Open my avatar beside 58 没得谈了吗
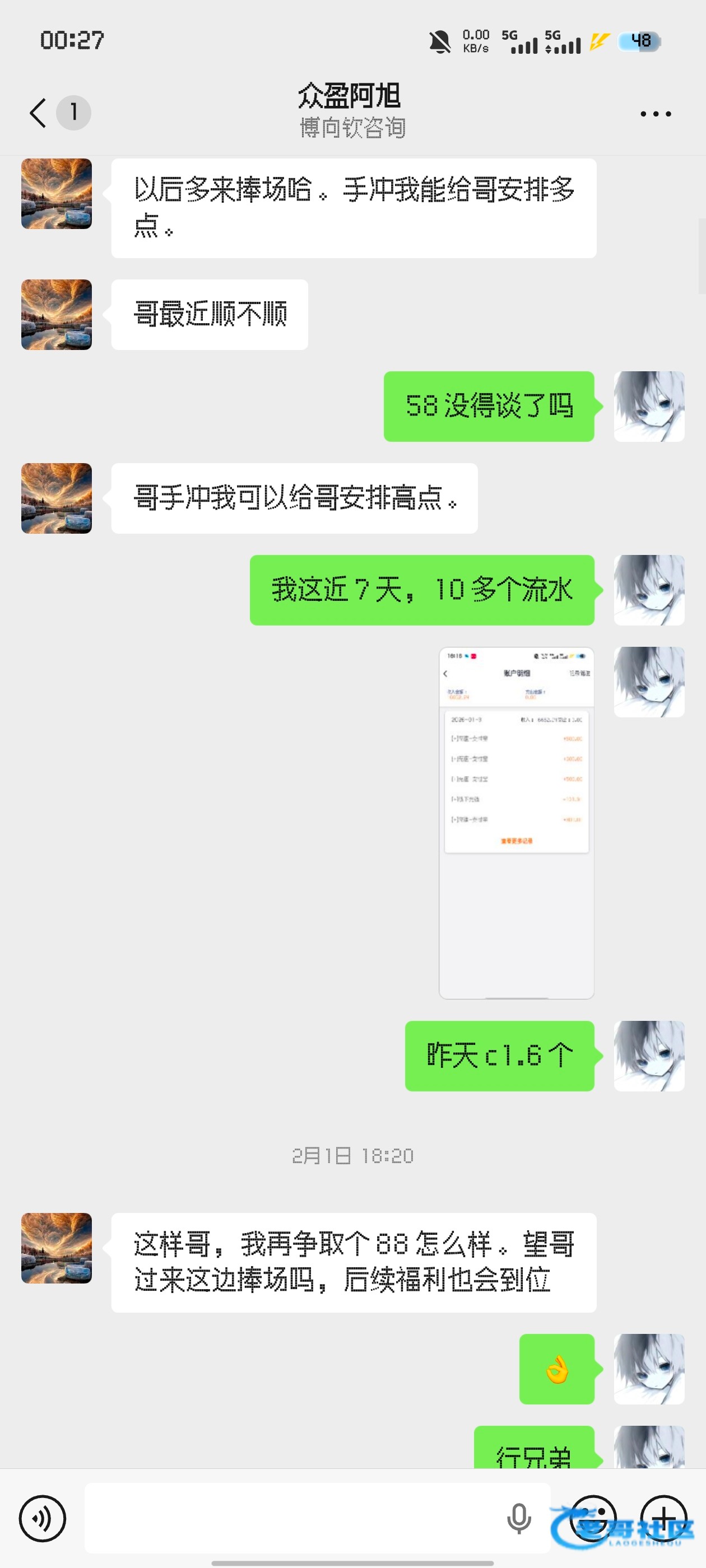The height and width of the screenshot is (1568, 706). click(649, 407)
